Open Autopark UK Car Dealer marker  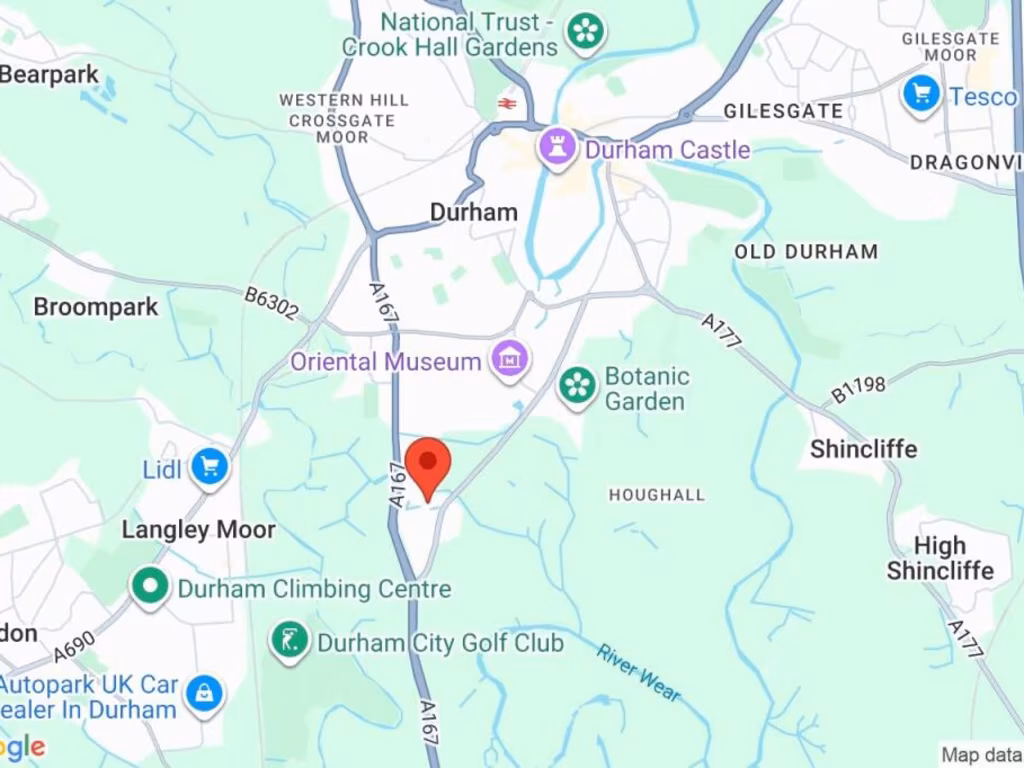[205, 694]
